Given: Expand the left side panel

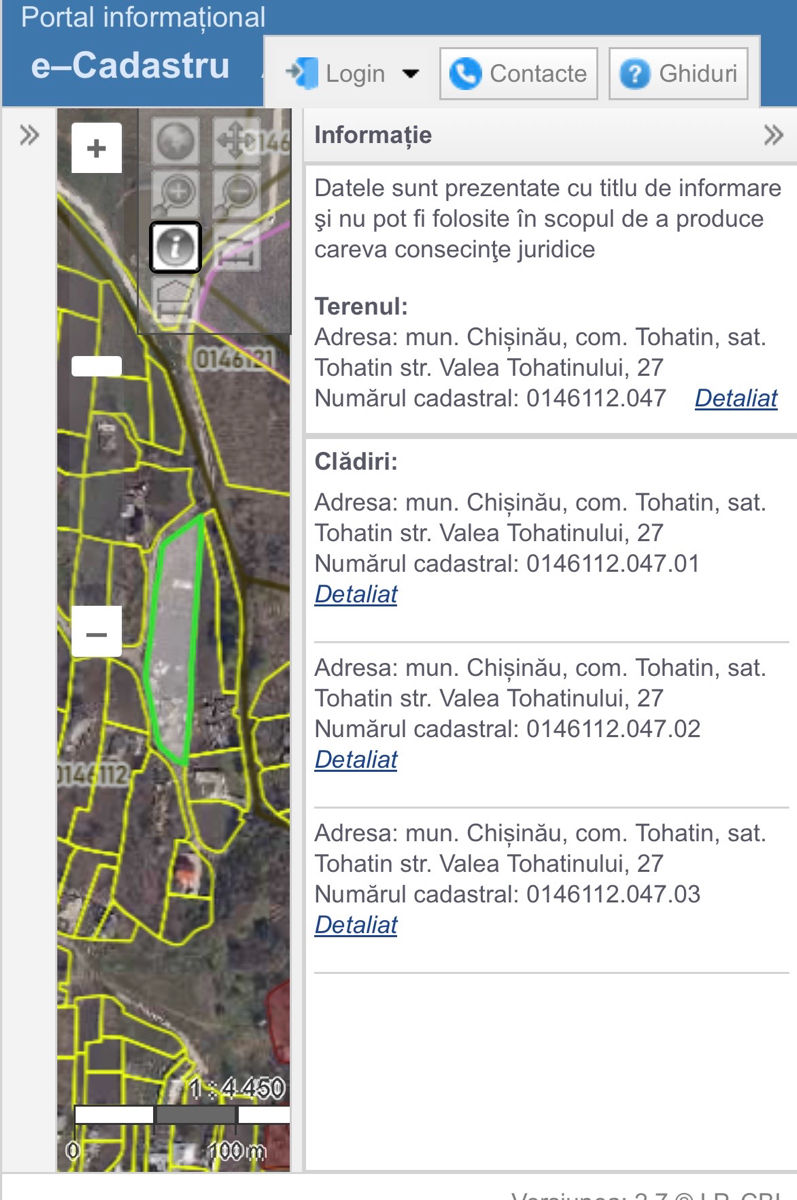Looking at the screenshot, I should click(29, 136).
